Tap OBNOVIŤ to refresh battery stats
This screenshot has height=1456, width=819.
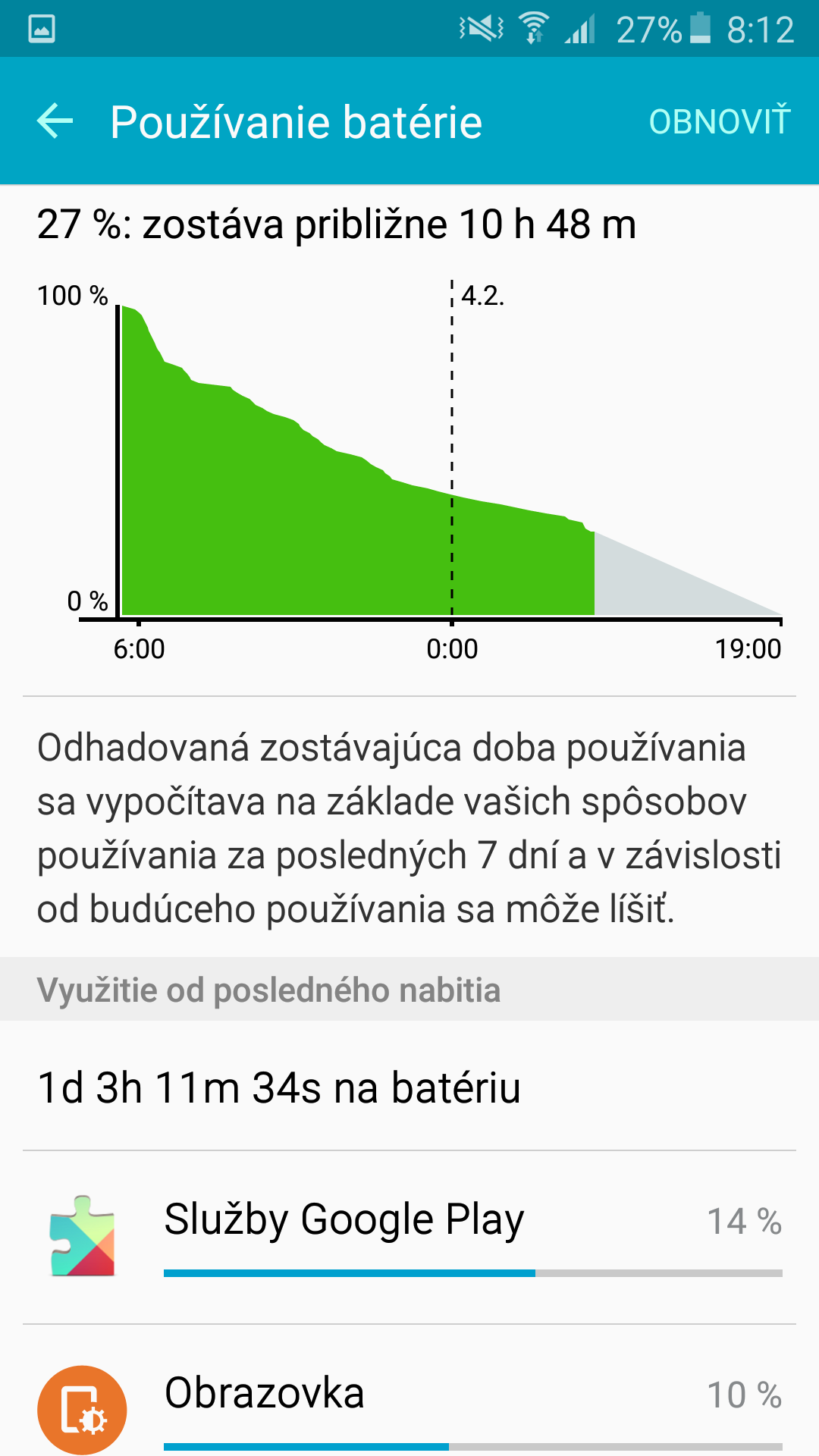(x=719, y=121)
